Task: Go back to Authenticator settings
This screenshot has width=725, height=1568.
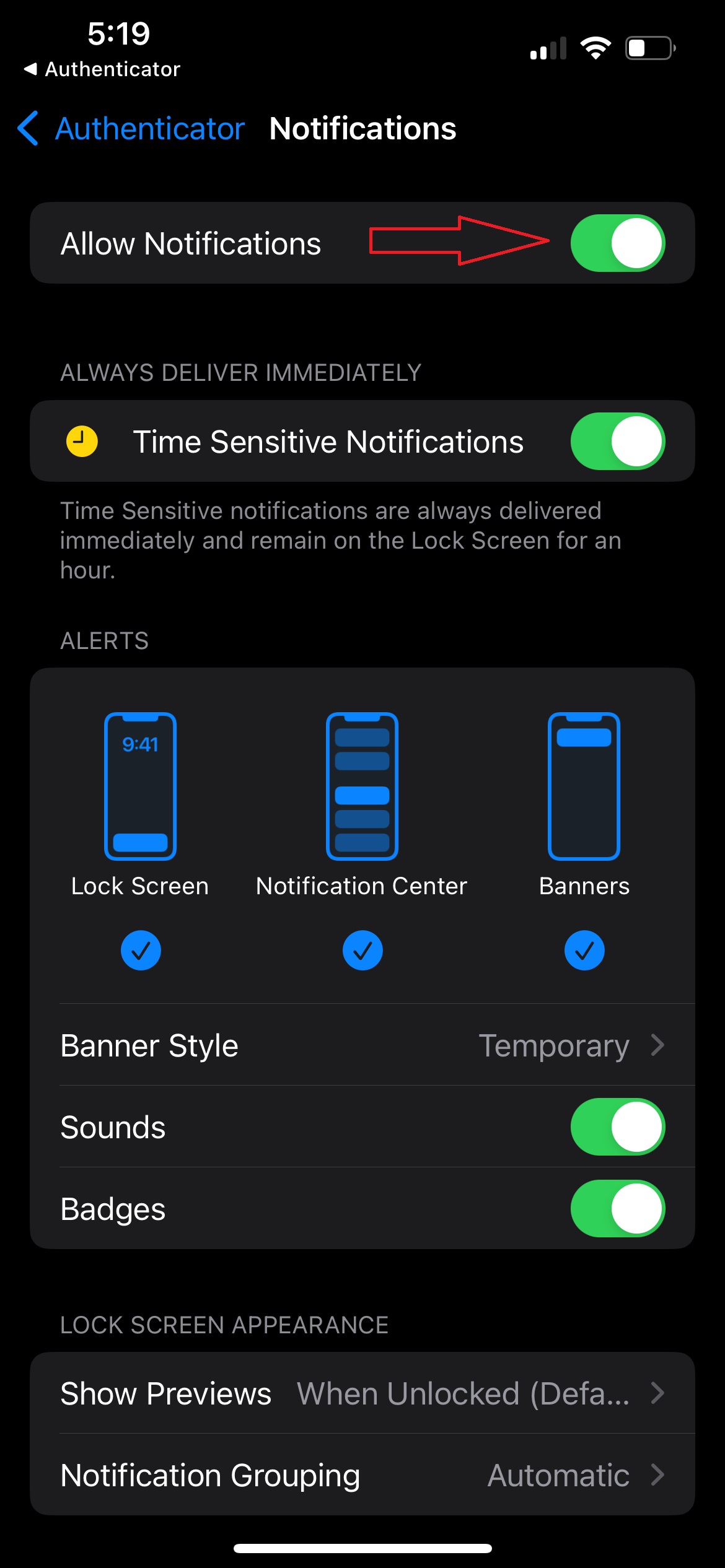Action: click(131, 129)
